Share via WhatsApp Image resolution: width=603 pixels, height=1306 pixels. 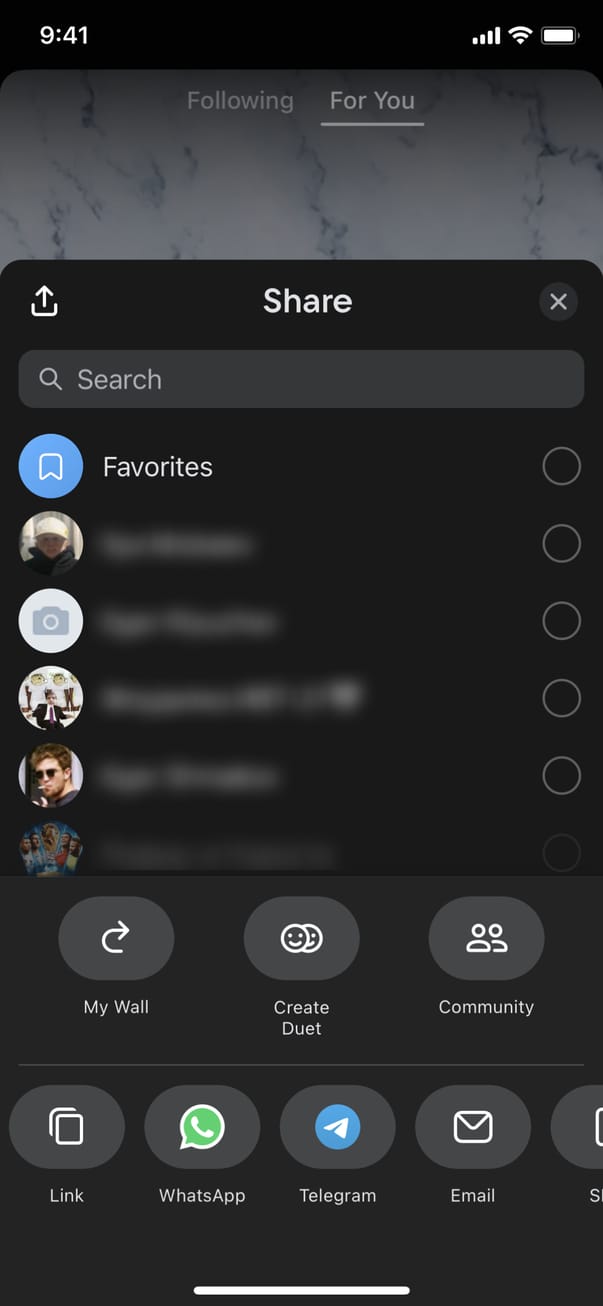pos(202,1127)
